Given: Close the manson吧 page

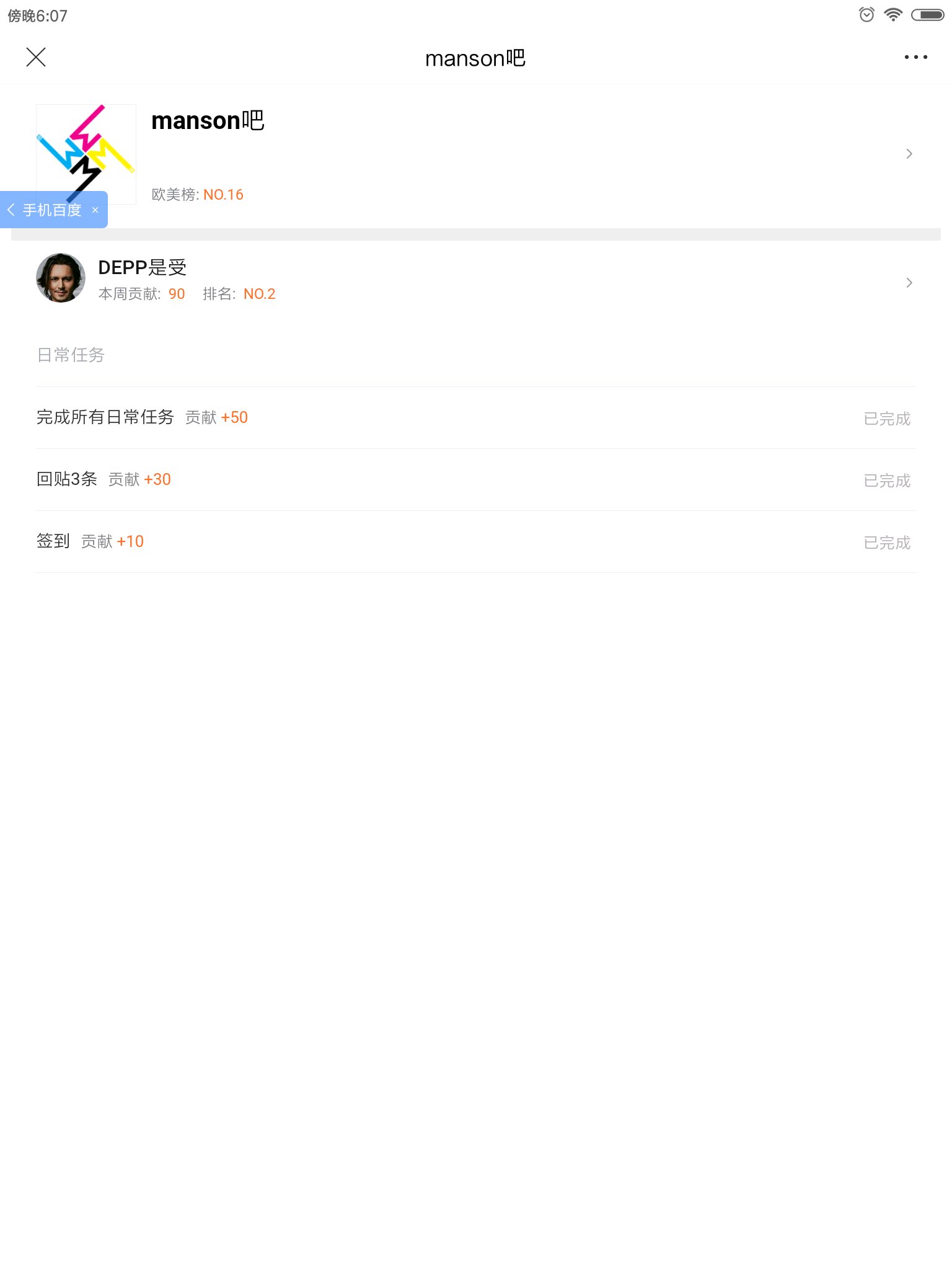Looking at the screenshot, I should pos(36,57).
